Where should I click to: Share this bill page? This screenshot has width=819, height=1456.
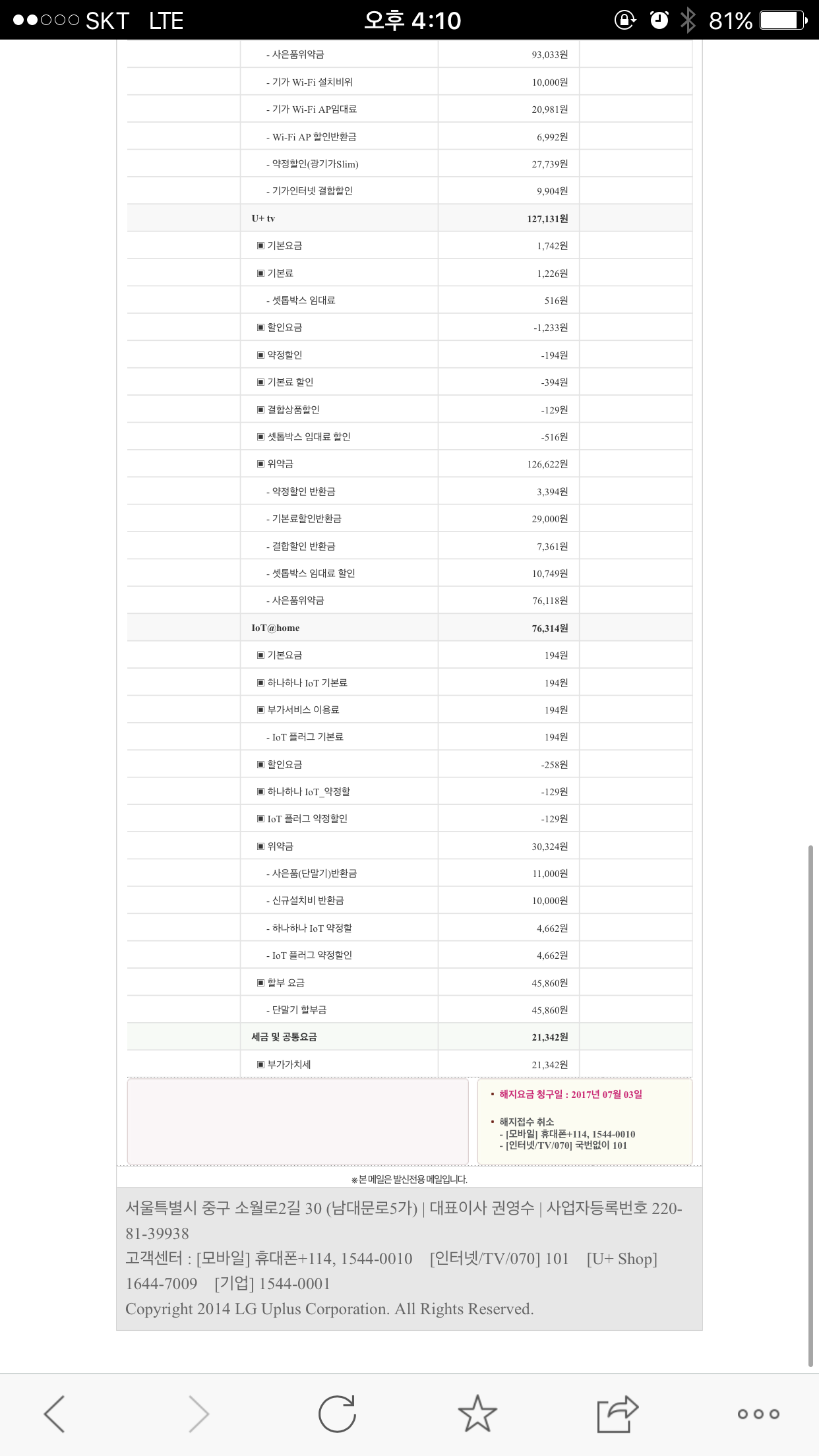point(617,1414)
